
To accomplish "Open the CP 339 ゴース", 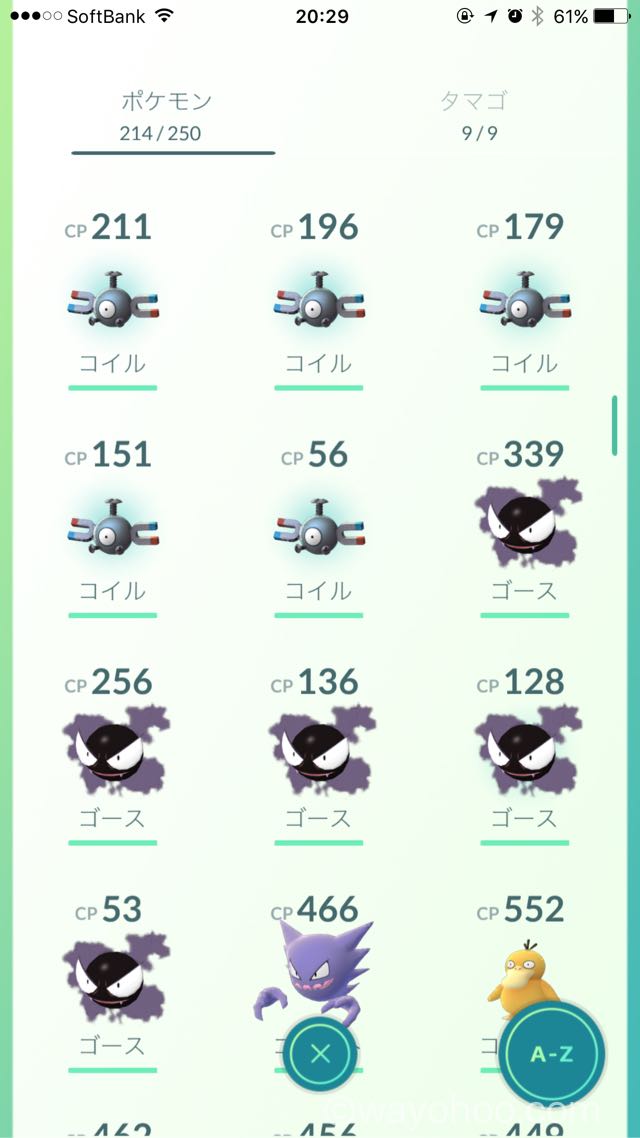I will tap(525, 528).
